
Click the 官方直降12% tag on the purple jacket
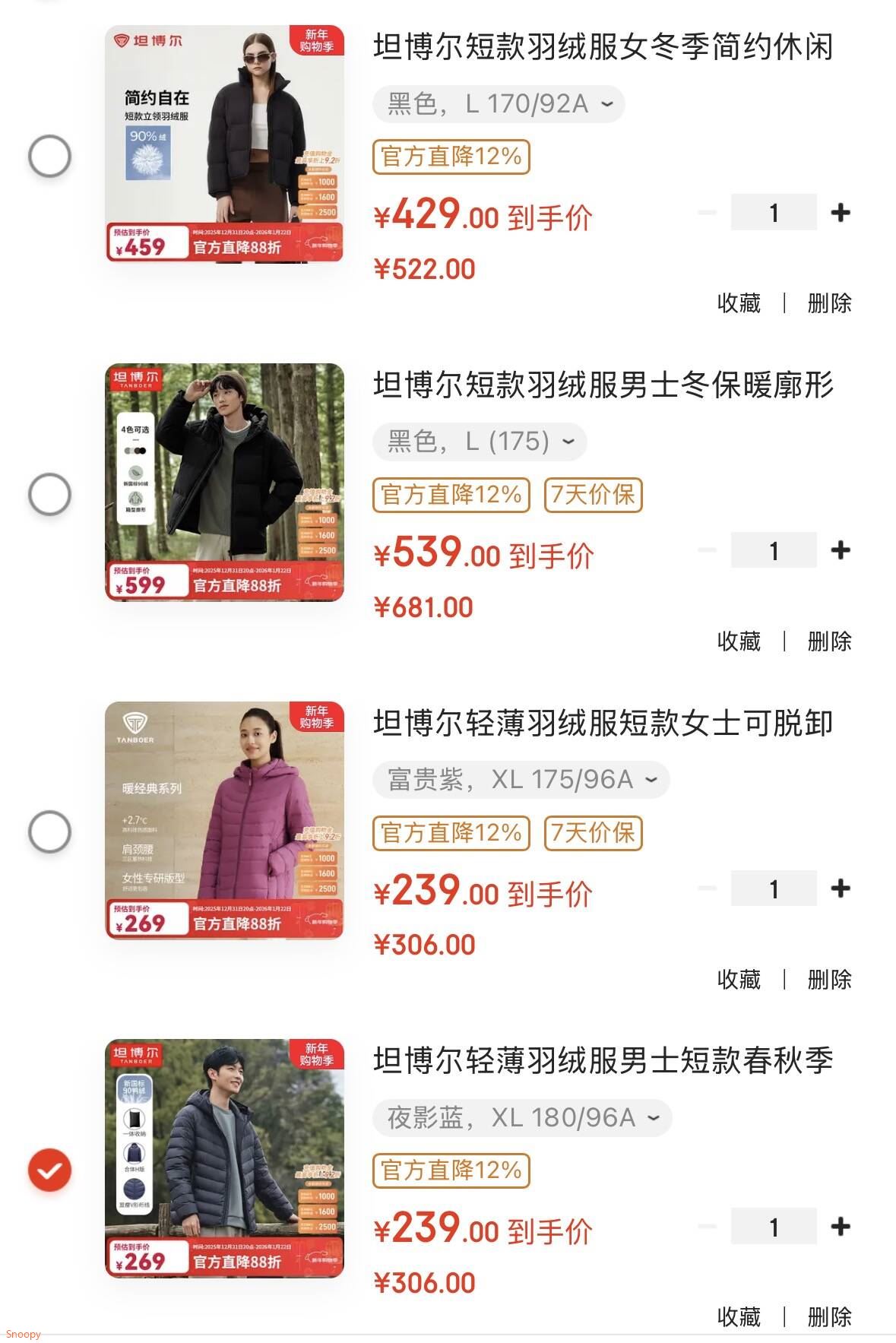click(451, 832)
